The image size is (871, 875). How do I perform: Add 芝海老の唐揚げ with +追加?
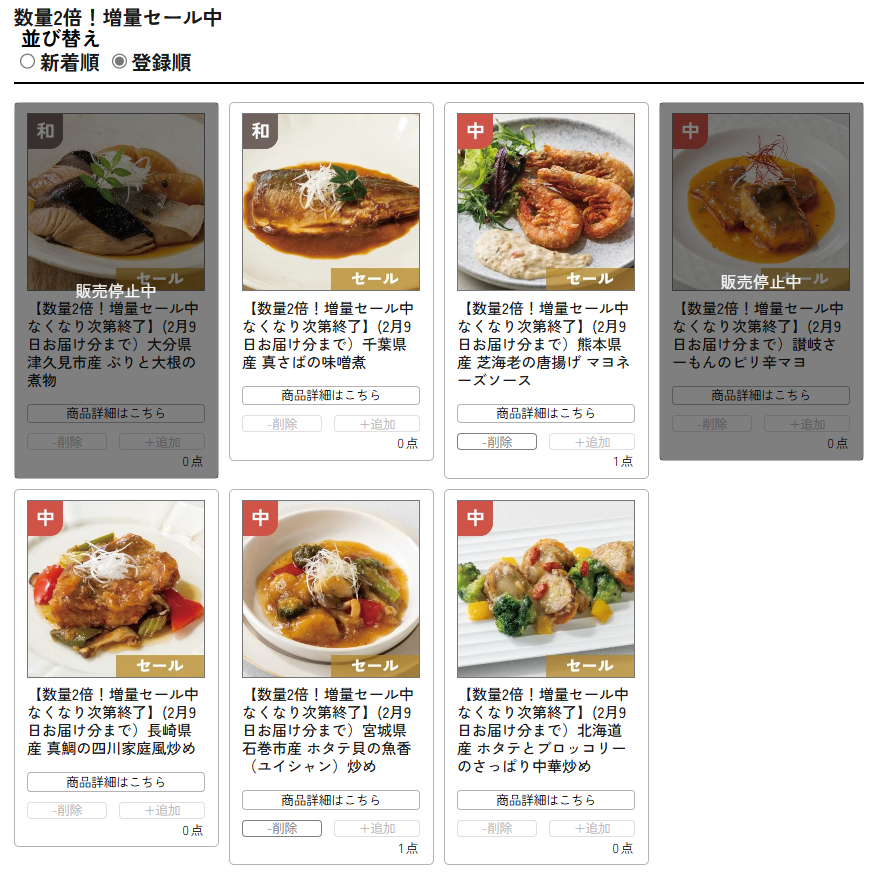591,442
